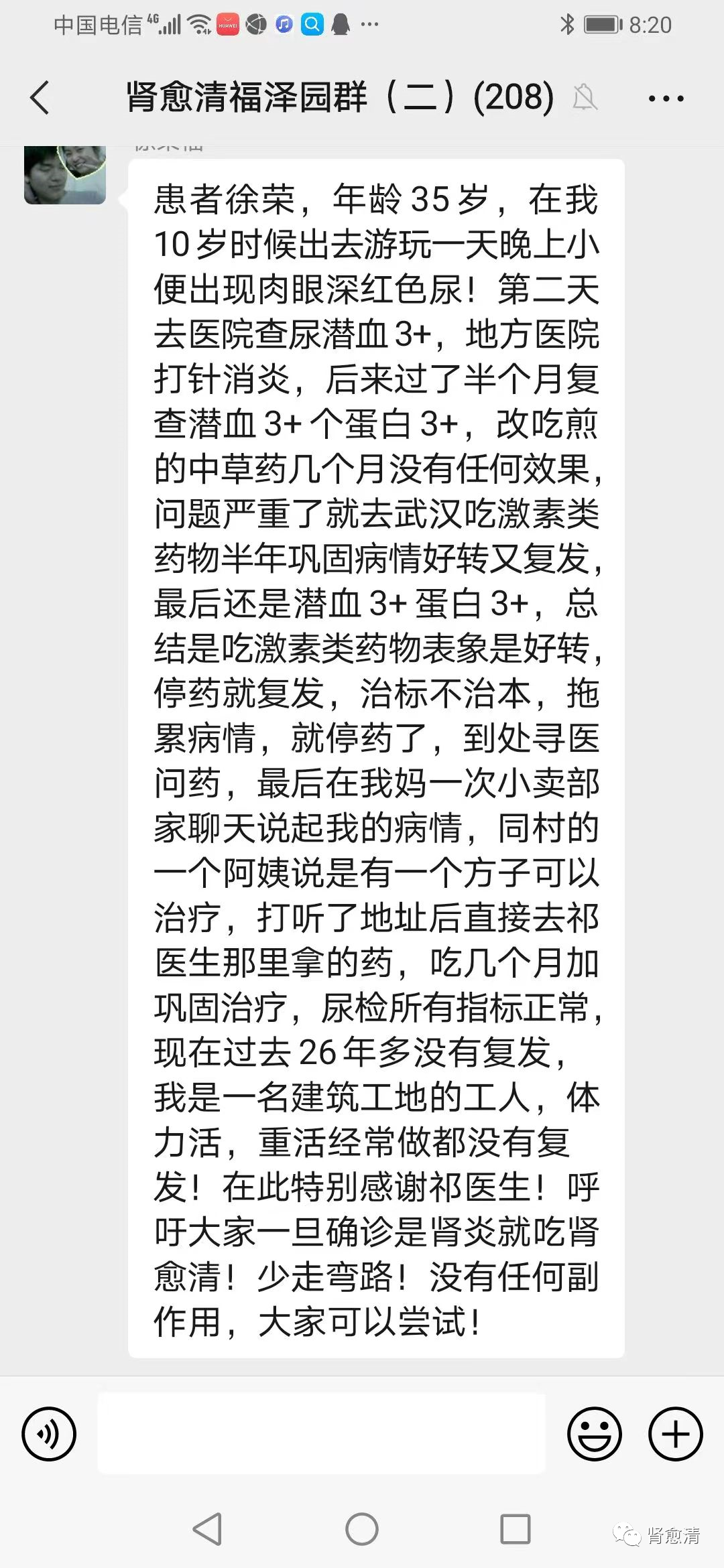Open the system recent apps view
This screenshot has width=724, height=1568.
click(516, 1529)
